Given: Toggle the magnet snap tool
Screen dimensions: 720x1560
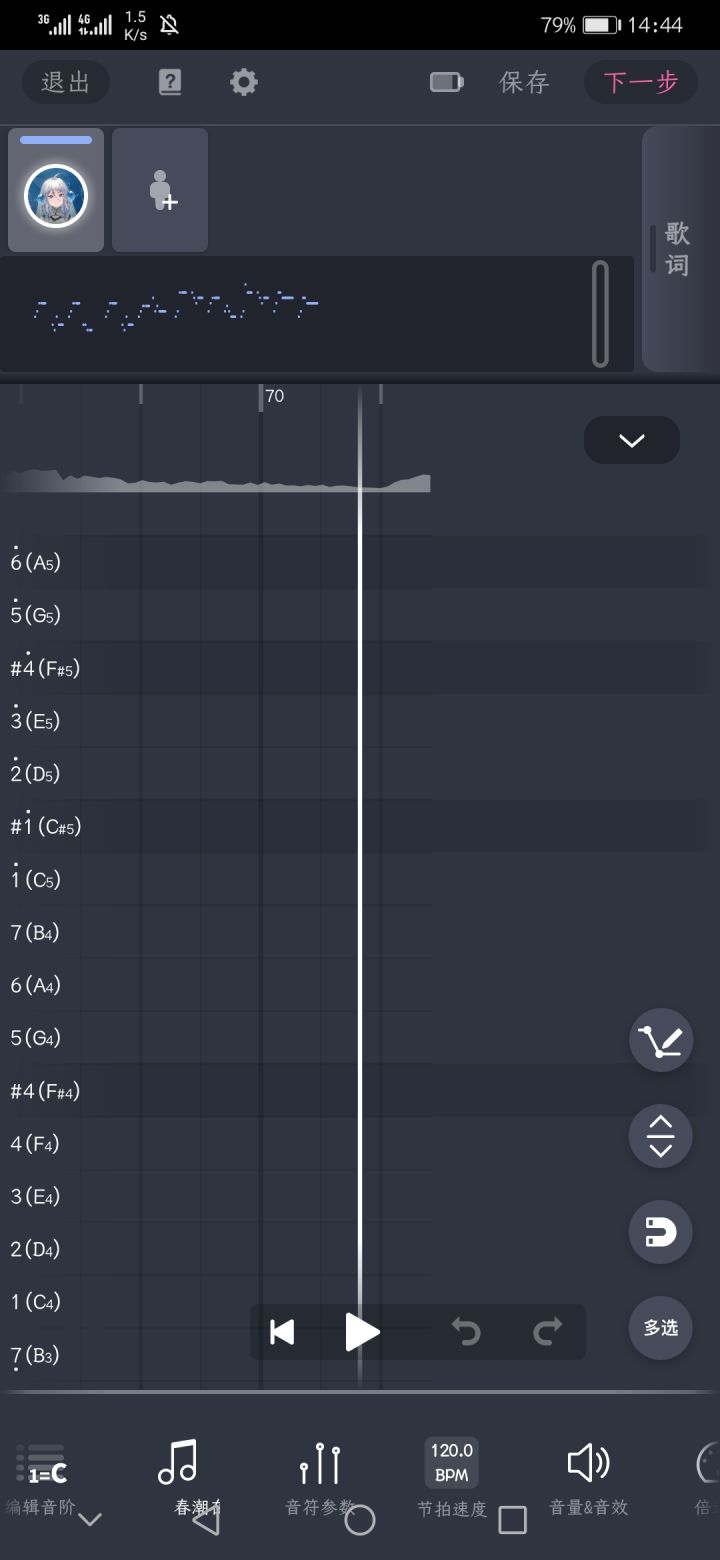Looking at the screenshot, I should tap(660, 1232).
